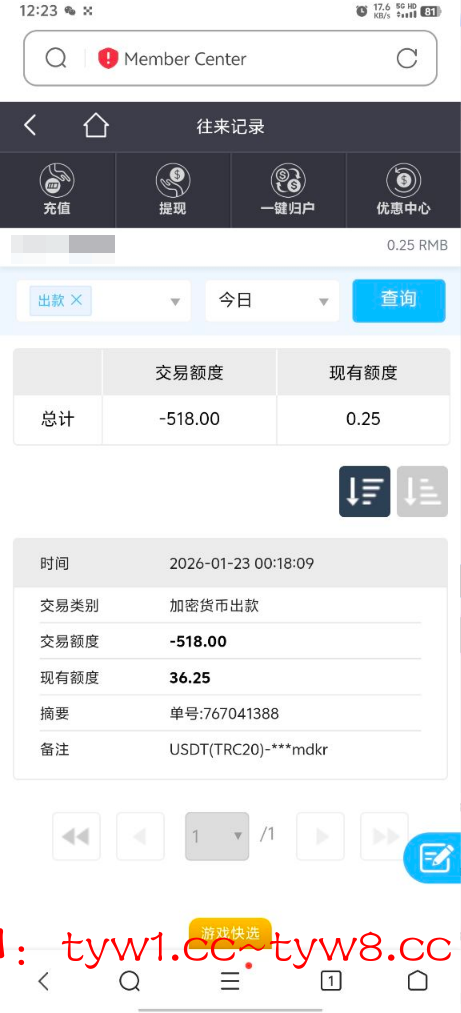
Task: Select 一键归户 option
Action: [x=288, y=190]
